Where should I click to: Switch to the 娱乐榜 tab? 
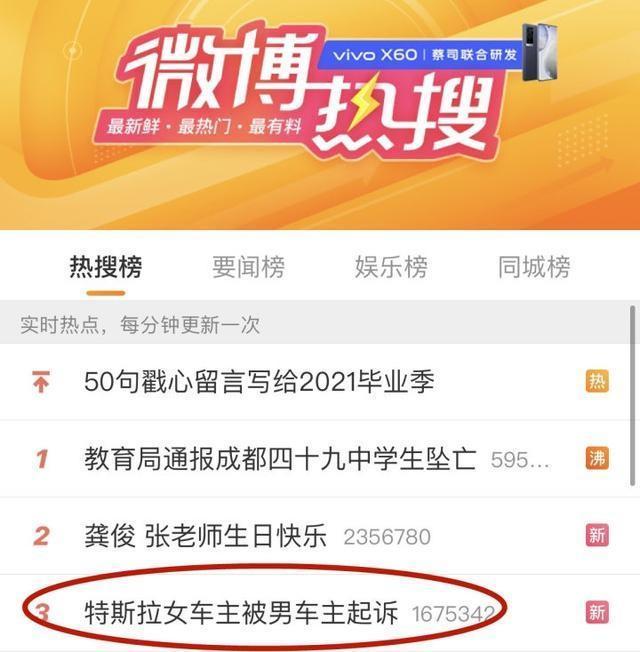(x=391, y=267)
